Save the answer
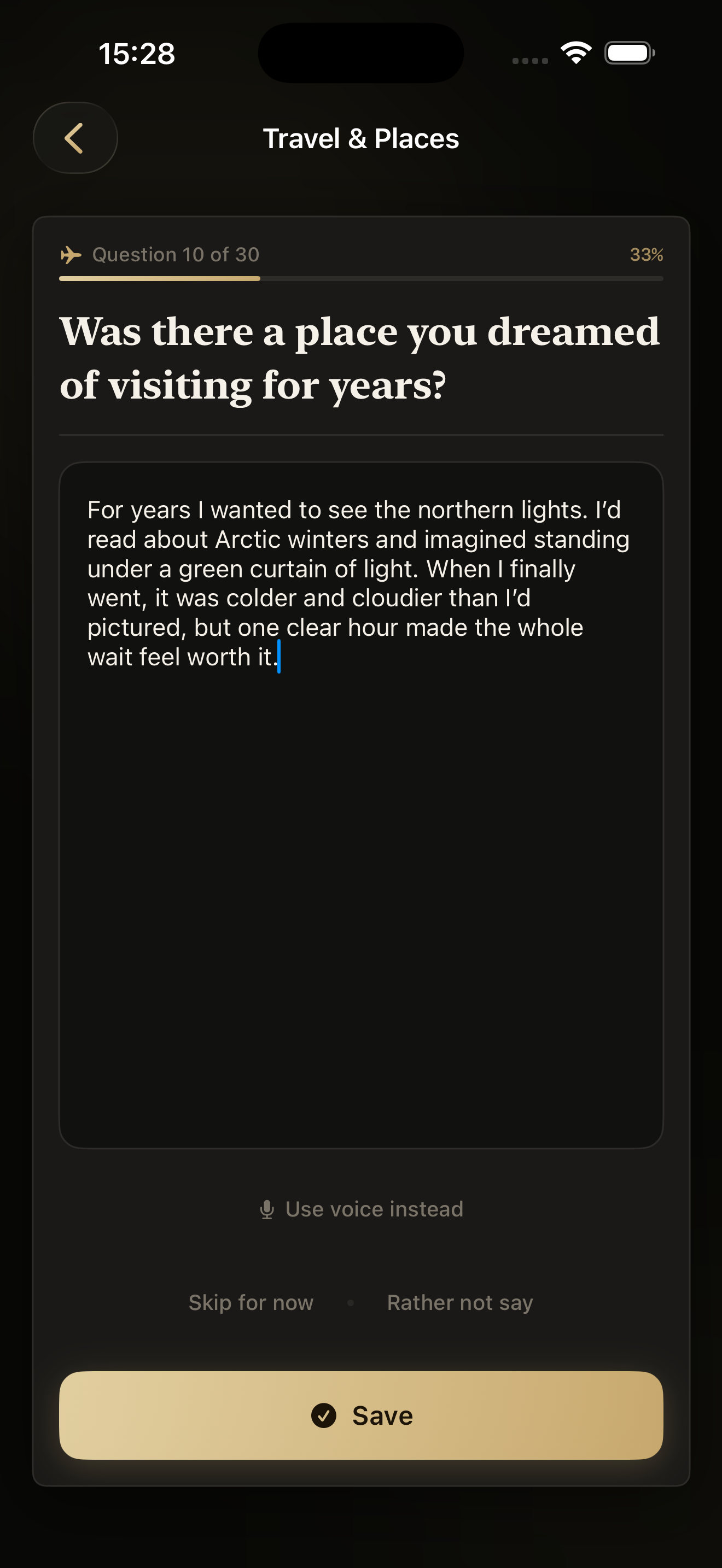Image resolution: width=722 pixels, height=1568 pixels. pyautogui.click(x=360, y=1415)
